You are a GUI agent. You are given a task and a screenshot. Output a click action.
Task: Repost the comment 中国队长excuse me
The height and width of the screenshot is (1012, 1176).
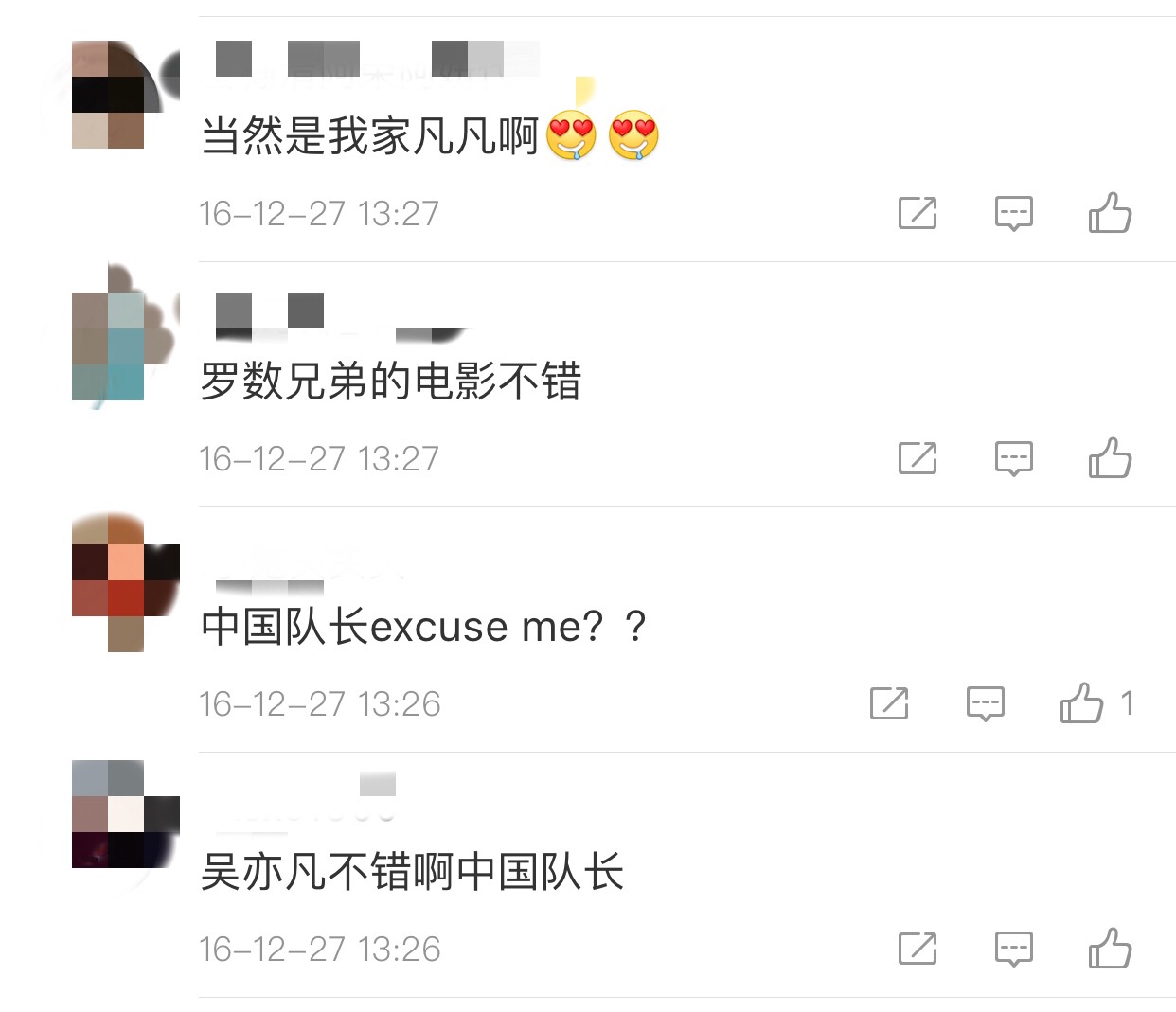click(x=888, y=703)
